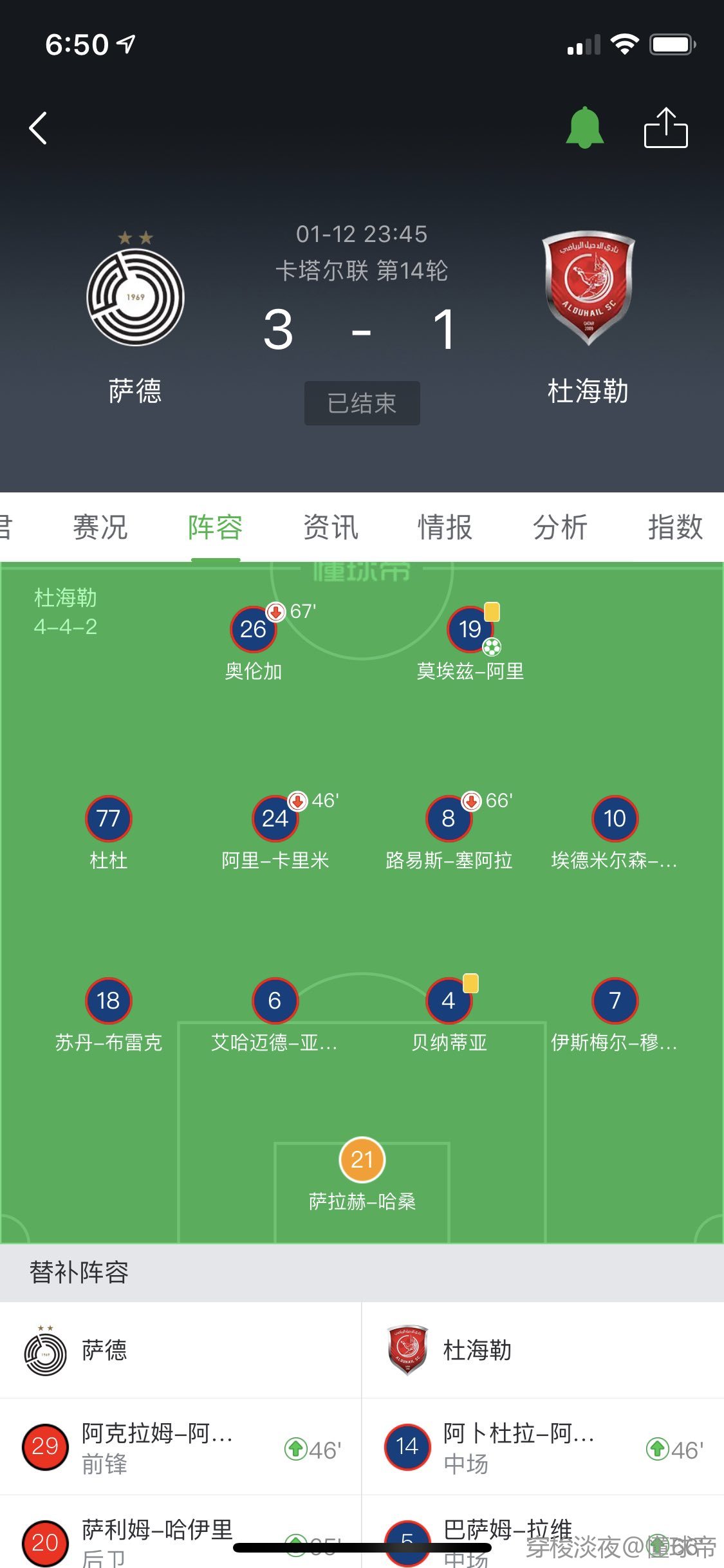724x1568 pixels.
Task: Open the 分析 tab
Action: coord(560,527)
